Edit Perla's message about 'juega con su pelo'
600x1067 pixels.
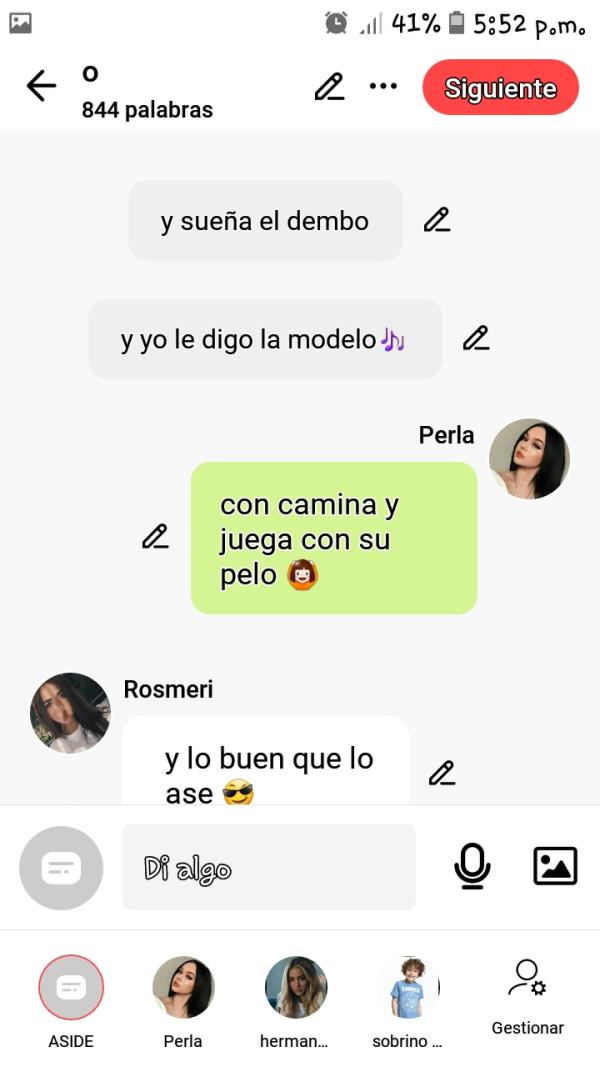[155, 537]
